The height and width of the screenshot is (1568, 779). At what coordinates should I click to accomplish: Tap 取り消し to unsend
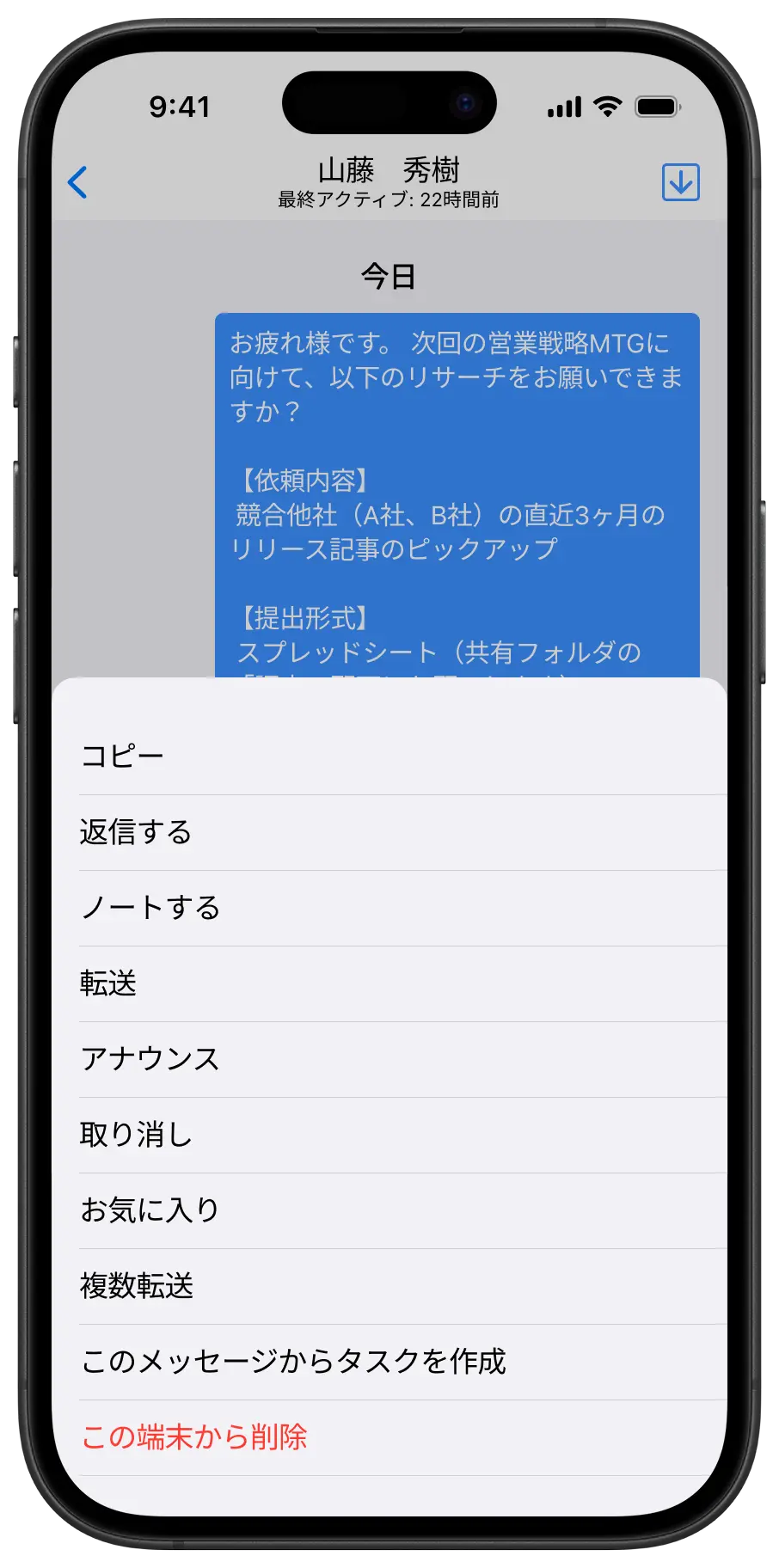(136, 1135)
